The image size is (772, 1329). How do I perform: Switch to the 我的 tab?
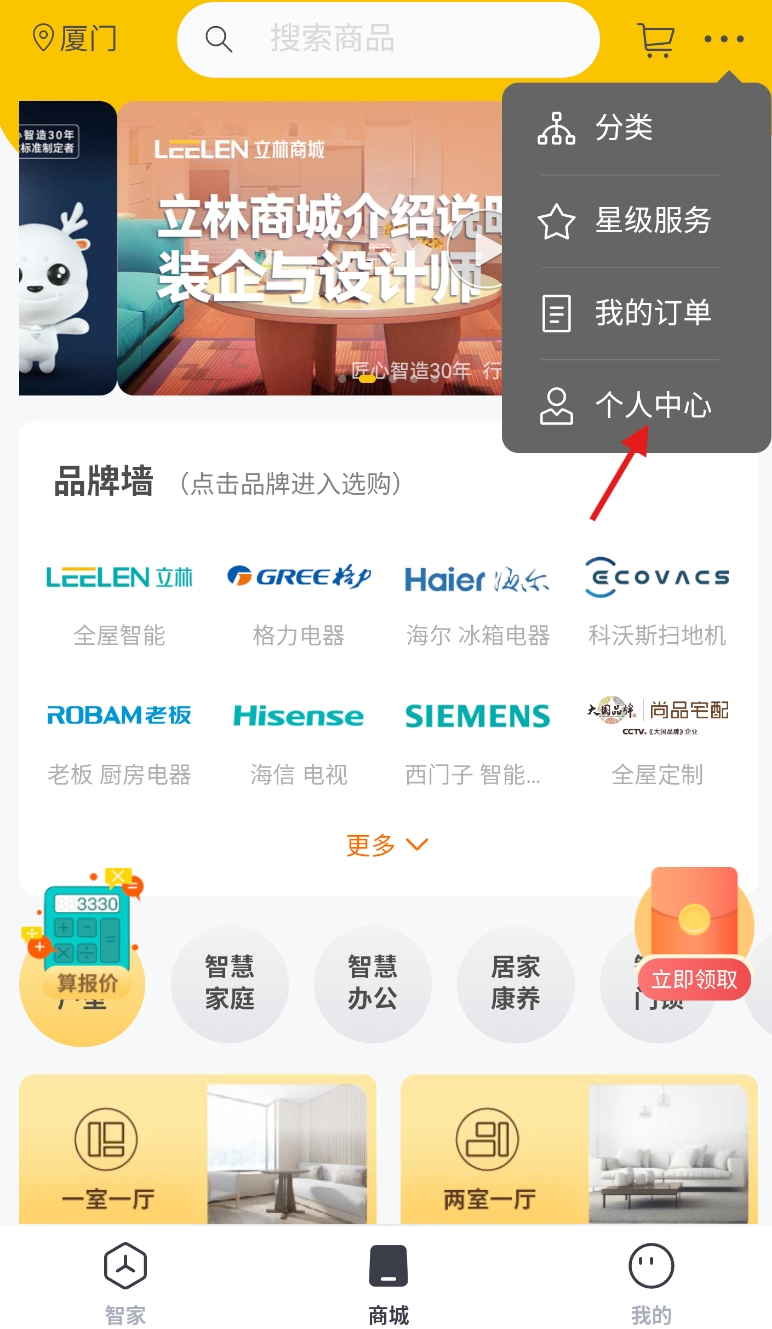651,1284
